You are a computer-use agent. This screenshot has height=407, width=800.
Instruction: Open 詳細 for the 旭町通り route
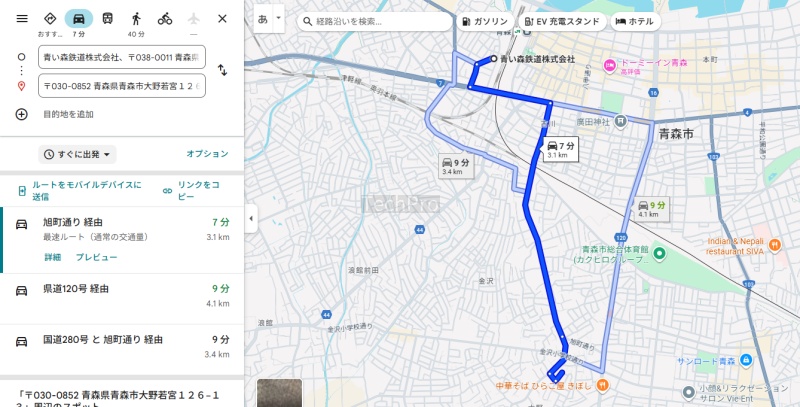52,258
